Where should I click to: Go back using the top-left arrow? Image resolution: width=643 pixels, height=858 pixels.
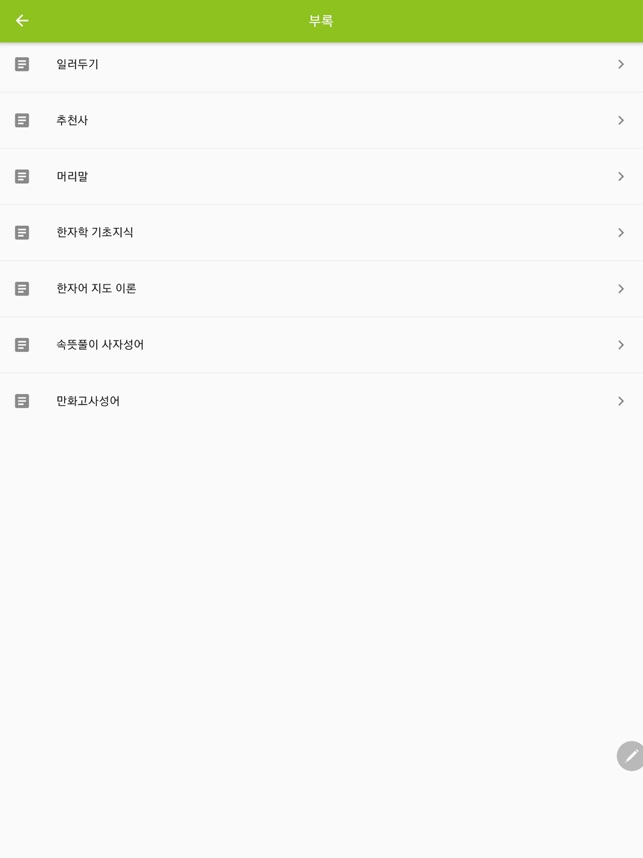[x=22, y=21]
